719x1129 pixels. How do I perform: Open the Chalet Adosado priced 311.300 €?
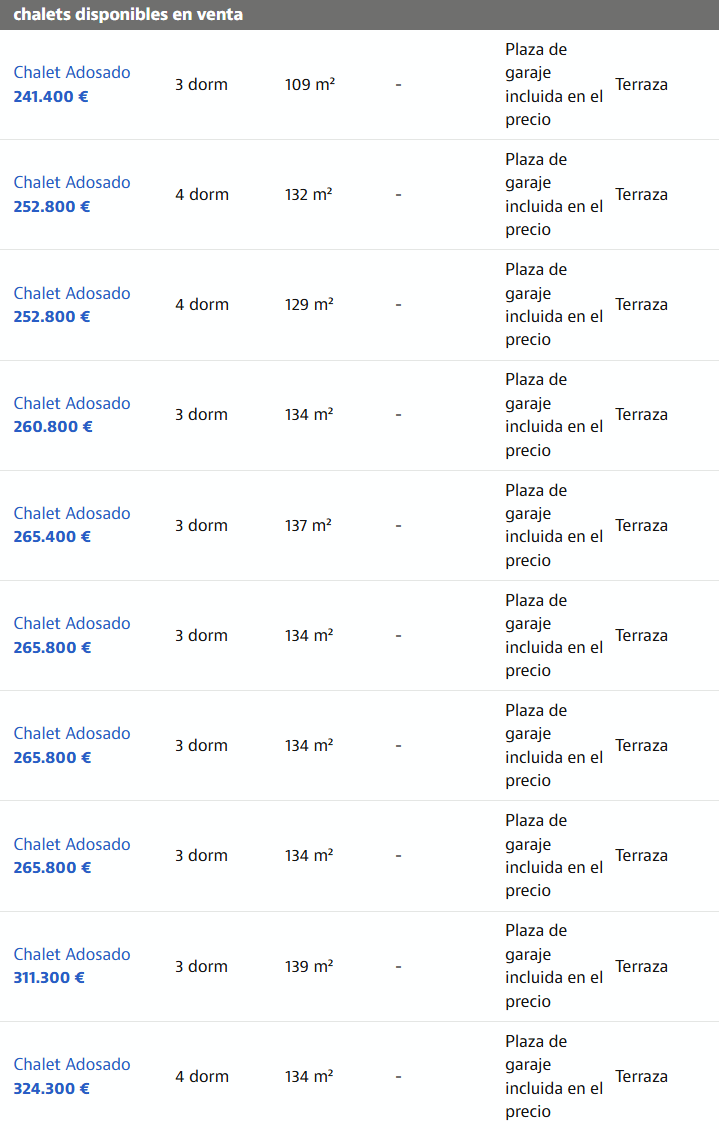(72, 955)
